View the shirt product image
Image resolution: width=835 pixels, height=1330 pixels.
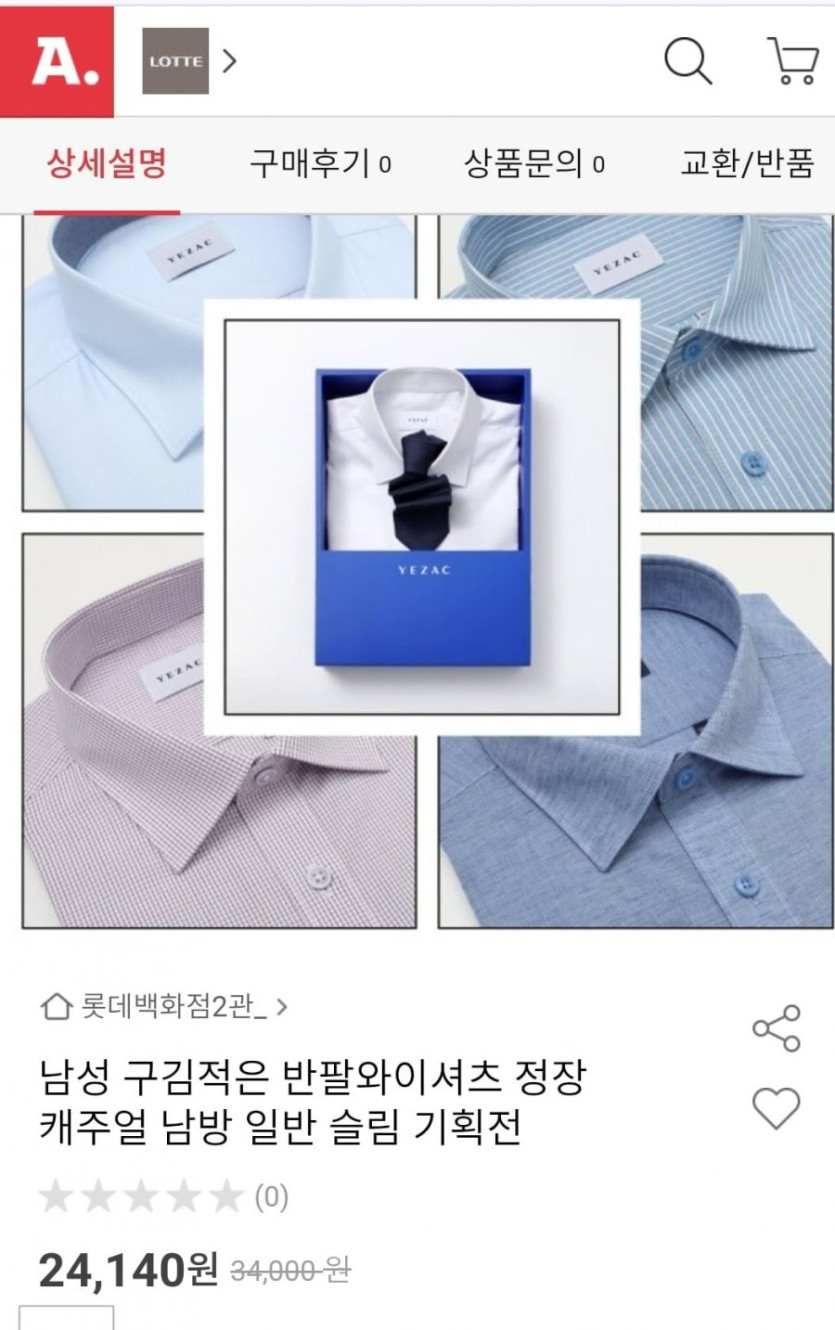[421, 517]
